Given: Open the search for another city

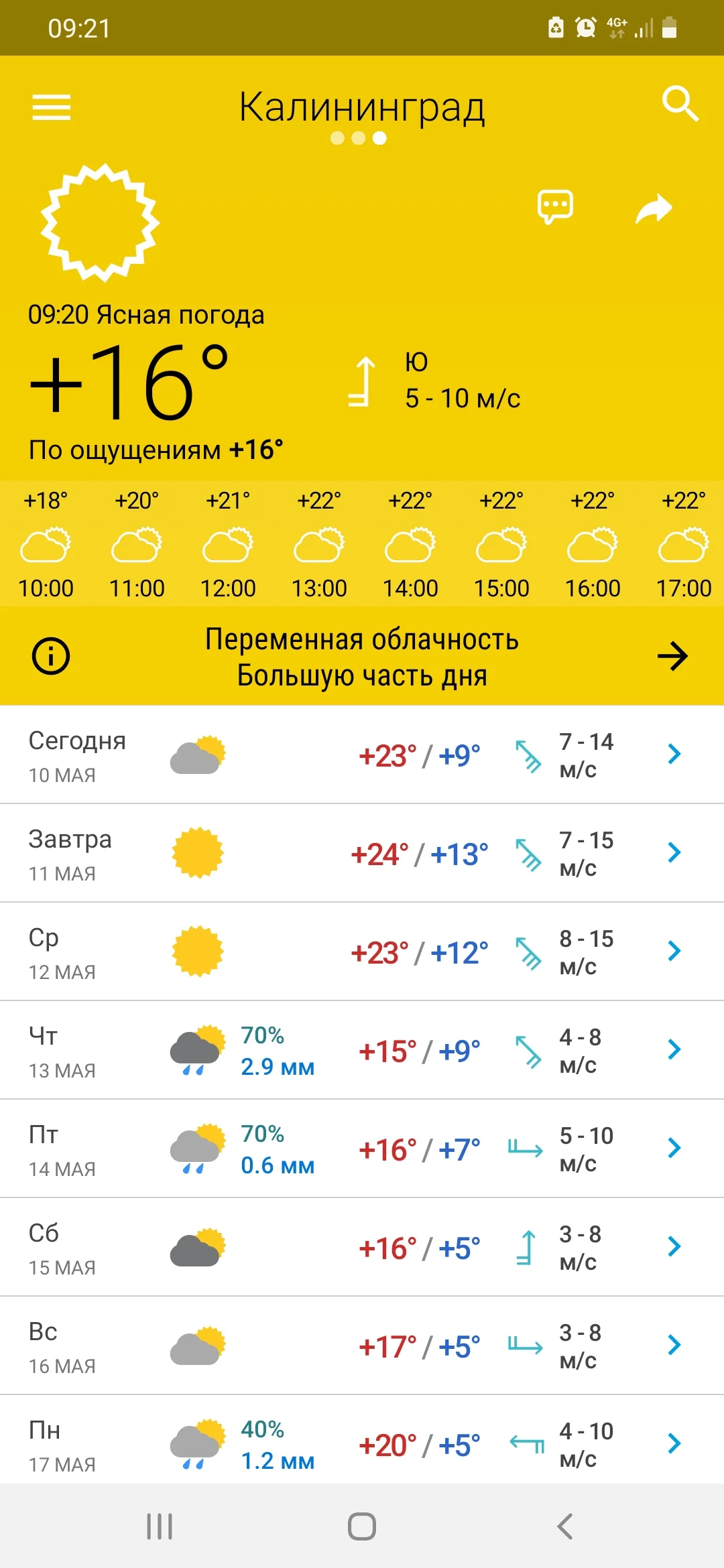Looking at the screenshot, I should (x=679, y=105).
